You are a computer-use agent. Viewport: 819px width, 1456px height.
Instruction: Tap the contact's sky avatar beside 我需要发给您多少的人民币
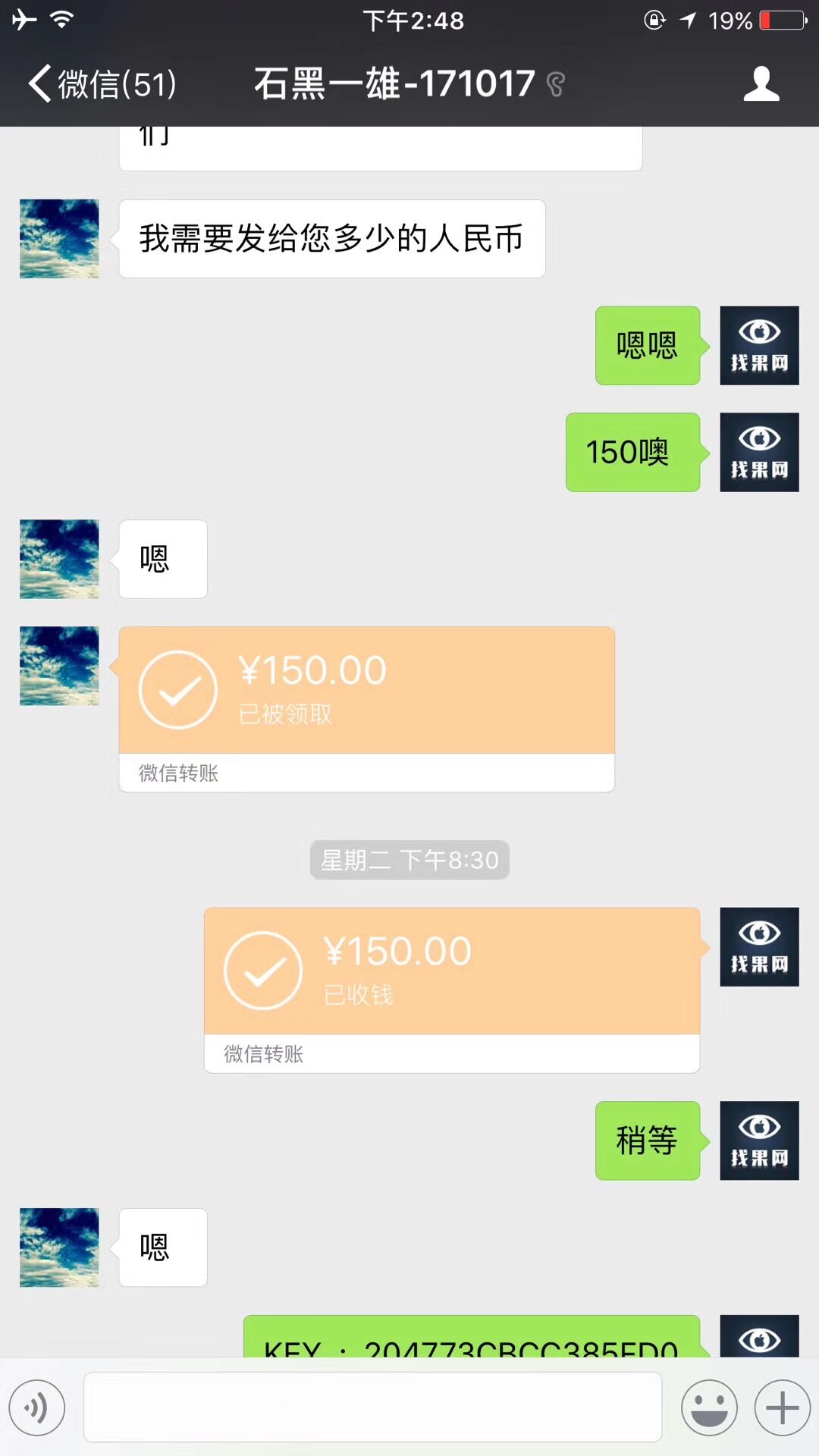[59, 239]
